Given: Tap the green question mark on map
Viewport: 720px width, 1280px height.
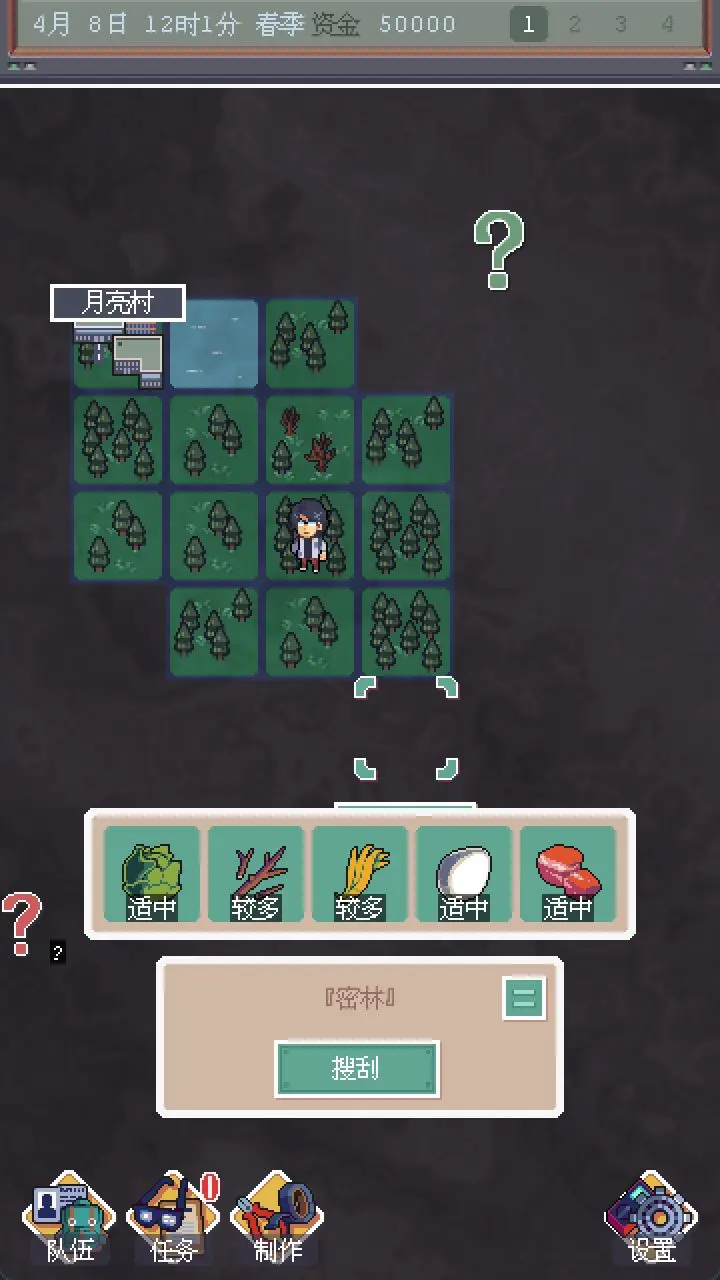Looking at the screenshot, I should tap(498, 250).
